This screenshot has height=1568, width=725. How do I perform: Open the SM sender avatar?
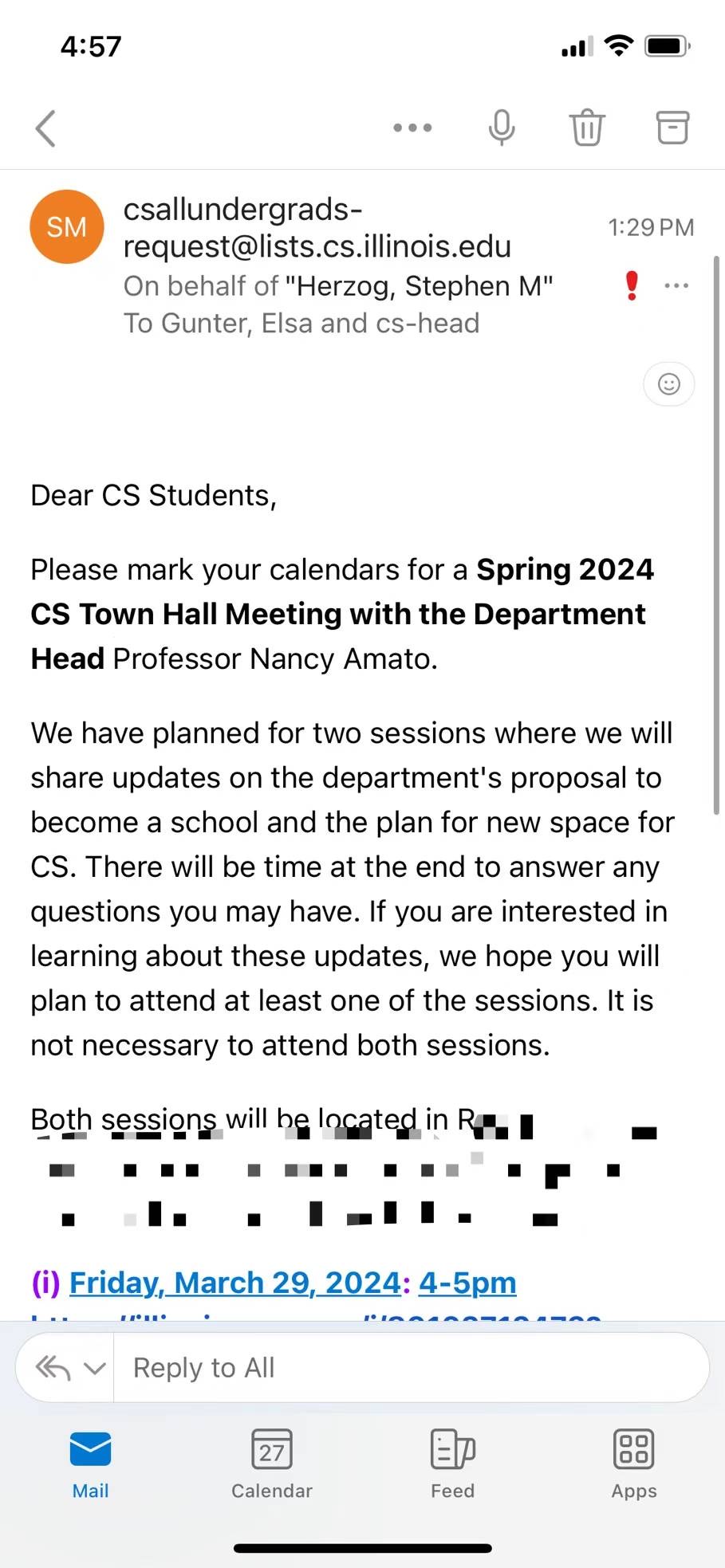pyautogui.click(x=67, y=226)
